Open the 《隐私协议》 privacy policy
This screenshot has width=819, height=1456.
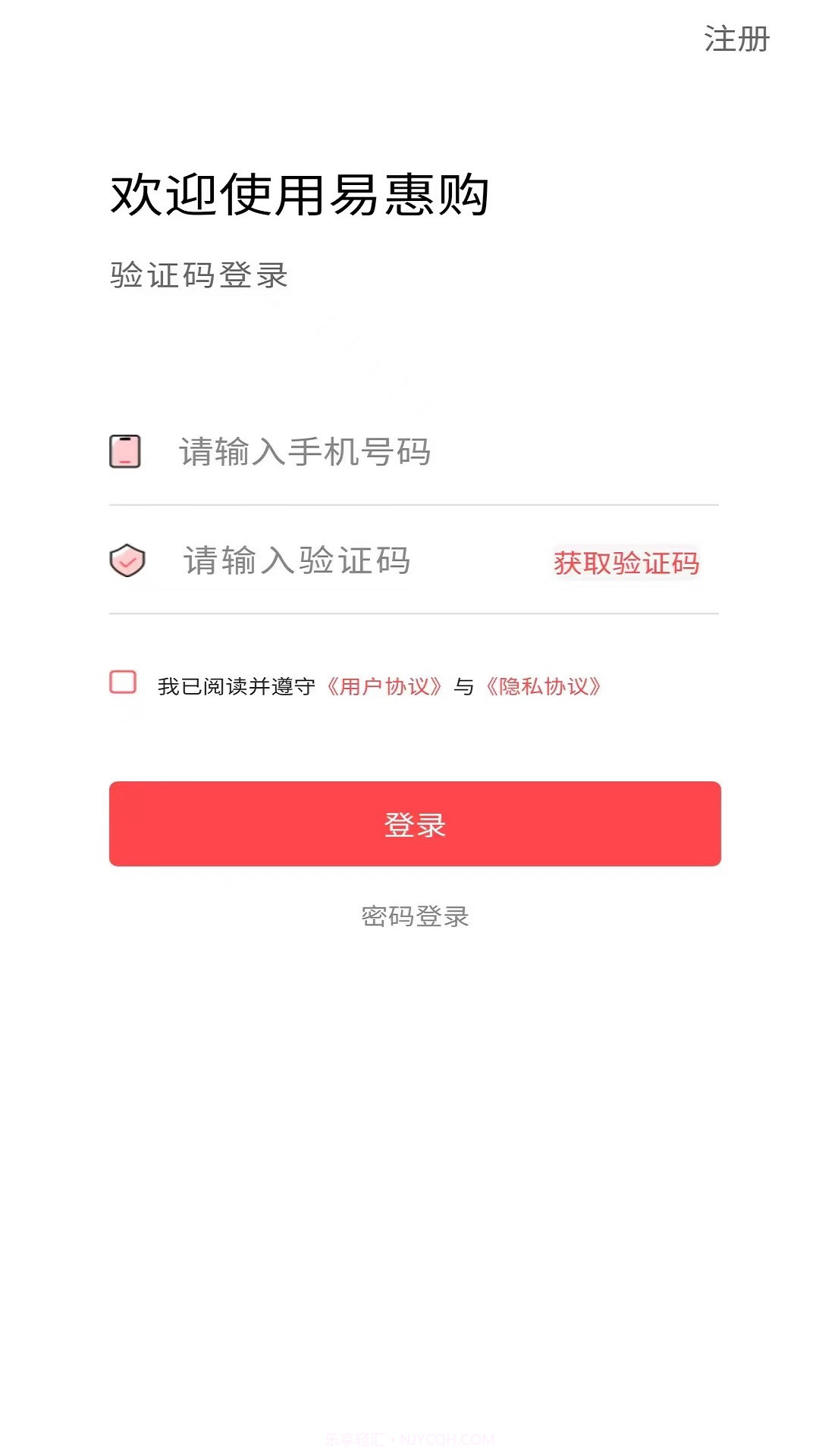tap(544, 685)
